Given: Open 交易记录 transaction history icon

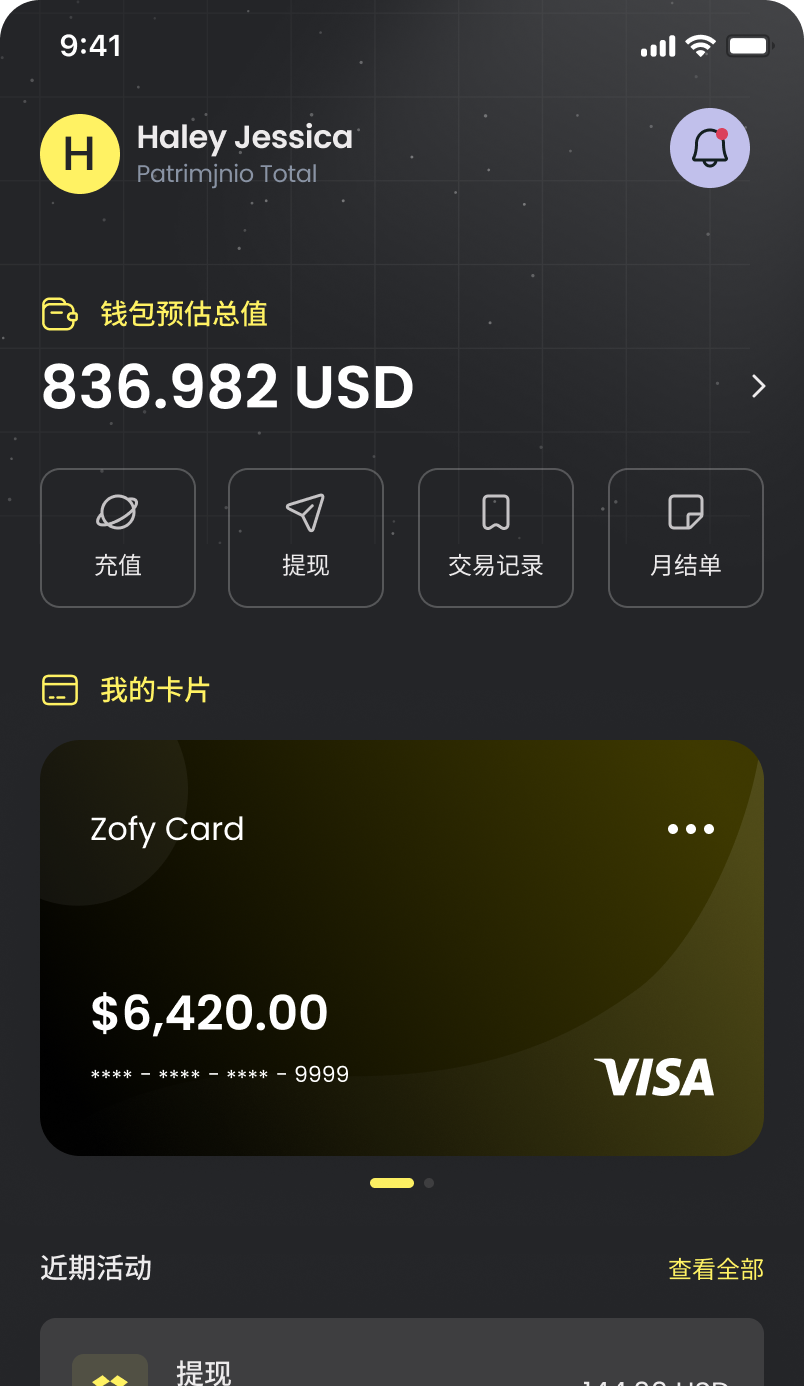Looking at the screenshot, I should [x=495, y=512].
